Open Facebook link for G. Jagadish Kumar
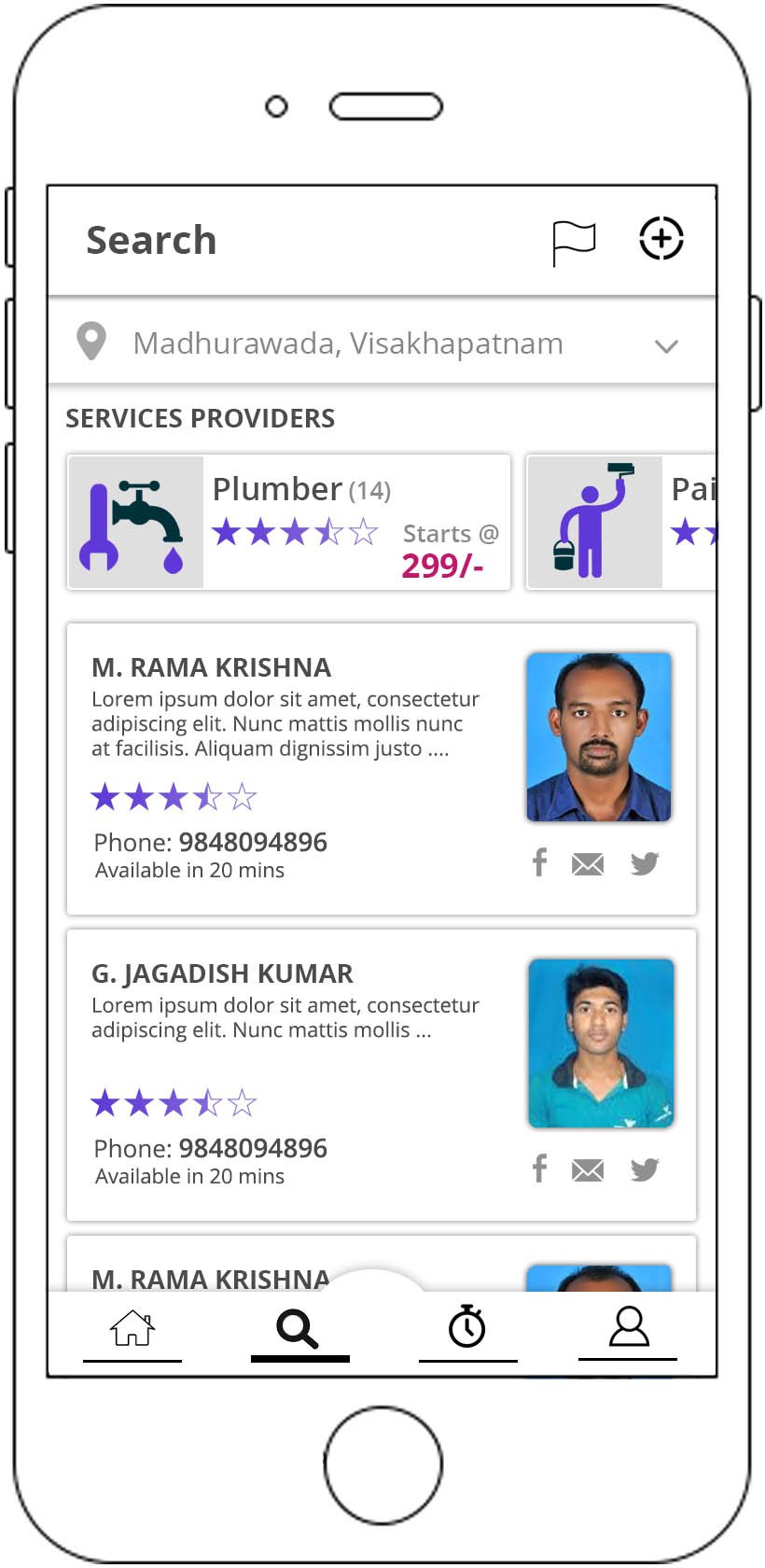The width and height of the screenshot is (765, 1568). pos(539,1169)
